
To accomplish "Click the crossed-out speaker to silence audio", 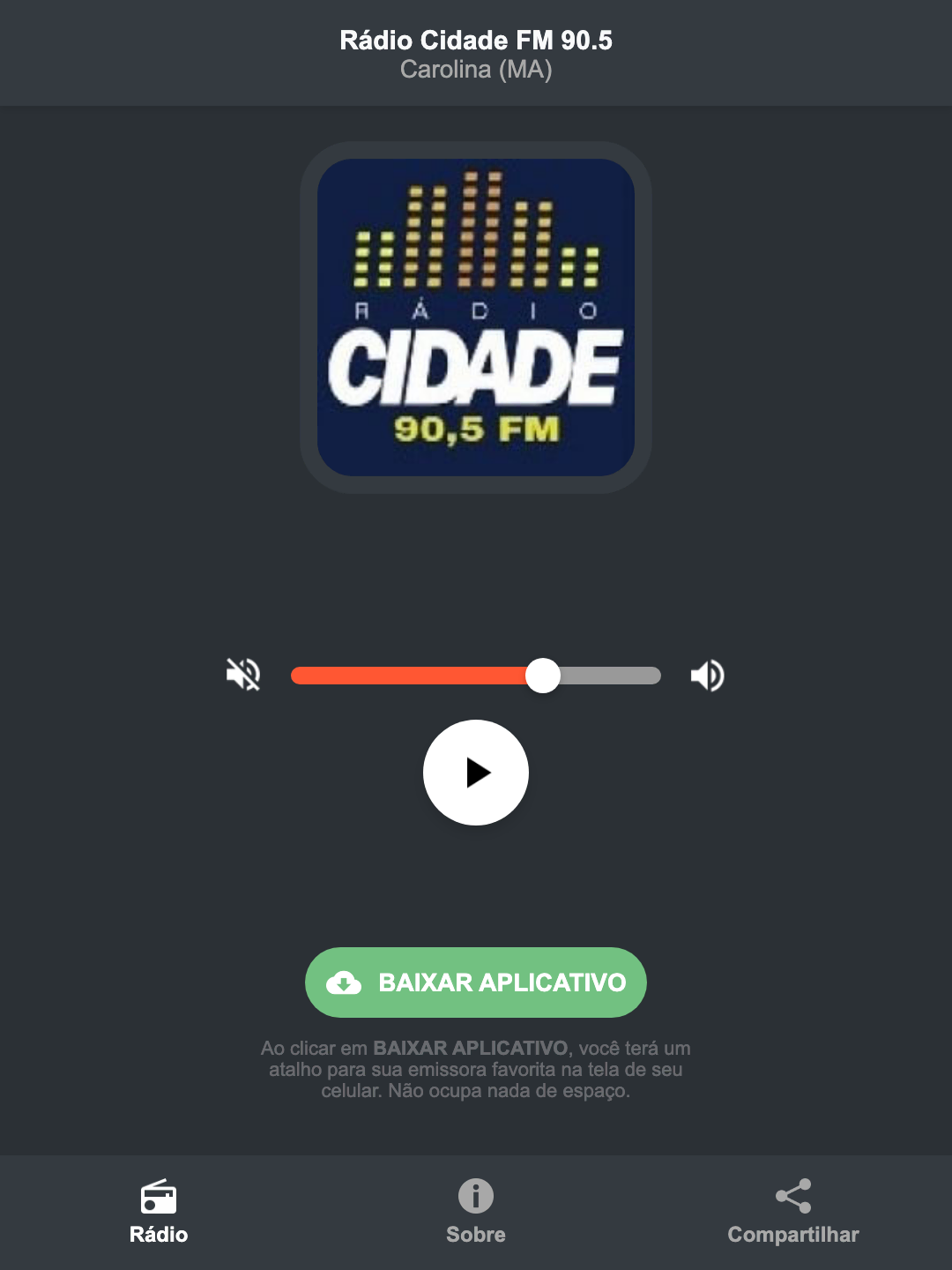I will pyautogui.click(x=242, y=675).
